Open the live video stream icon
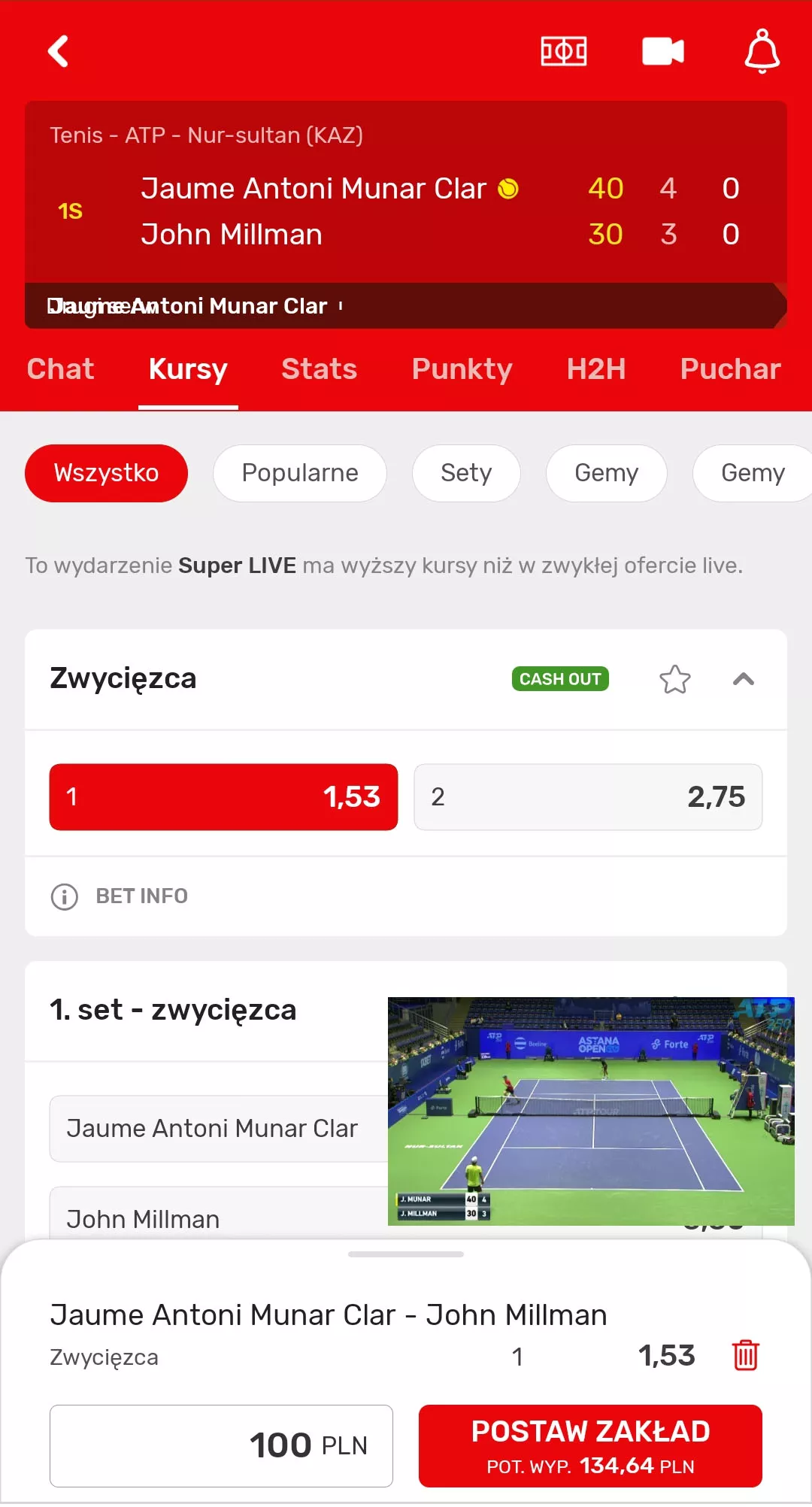This screenshot has width=812, height=1507. click(x=663, y=51)
